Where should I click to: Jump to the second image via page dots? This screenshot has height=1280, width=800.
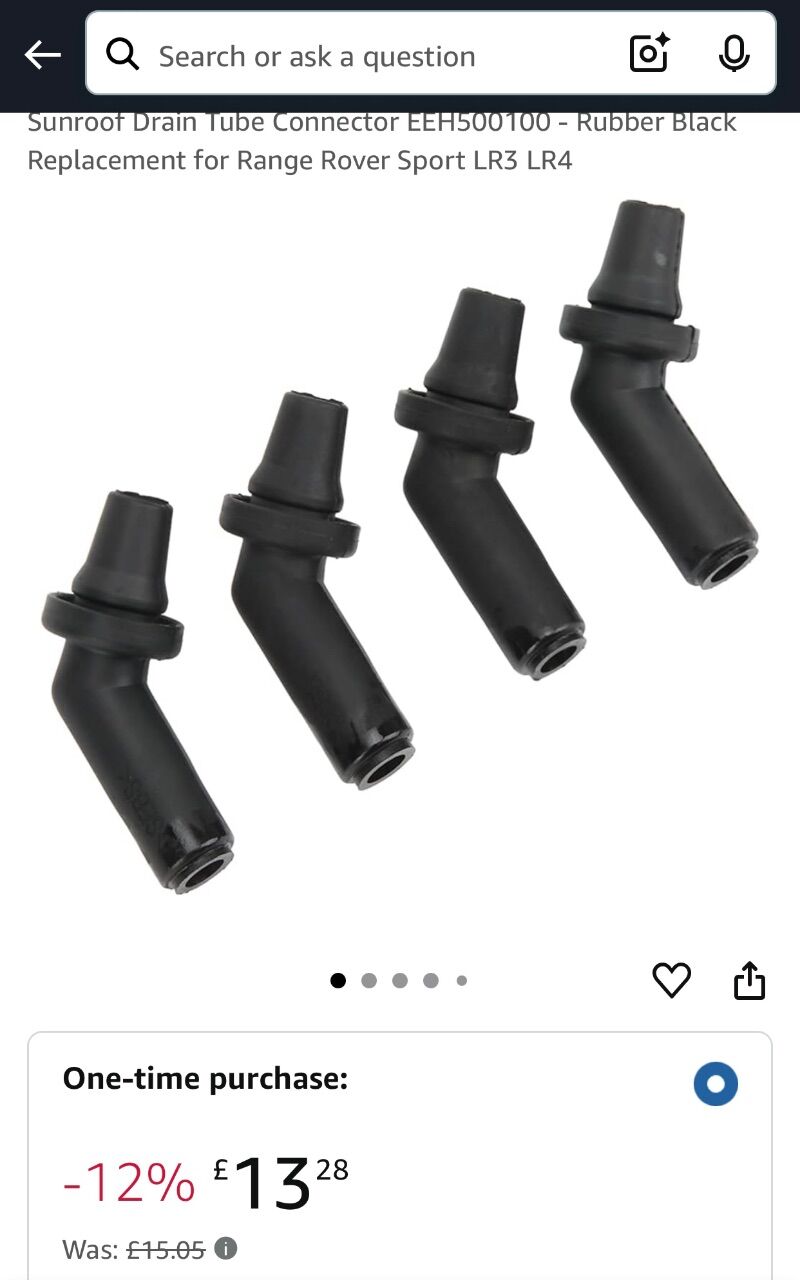point(369,980)
